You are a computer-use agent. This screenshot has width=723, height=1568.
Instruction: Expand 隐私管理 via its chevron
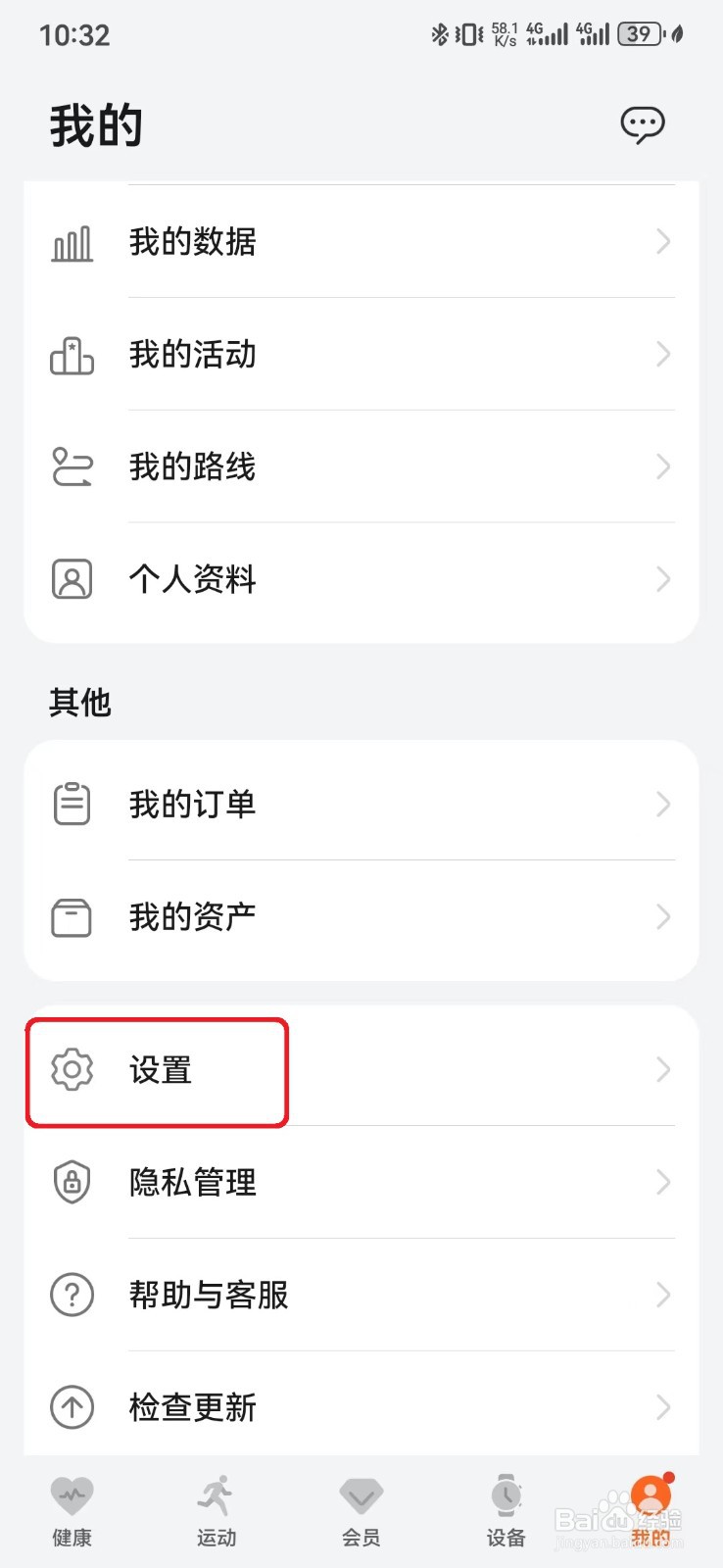[664, 1182]
